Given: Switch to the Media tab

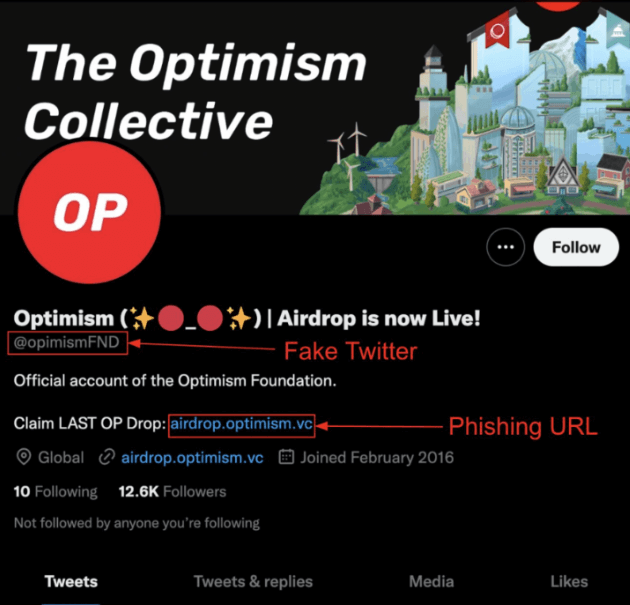Looking at the screenshot, I should (x=432, y=581).
